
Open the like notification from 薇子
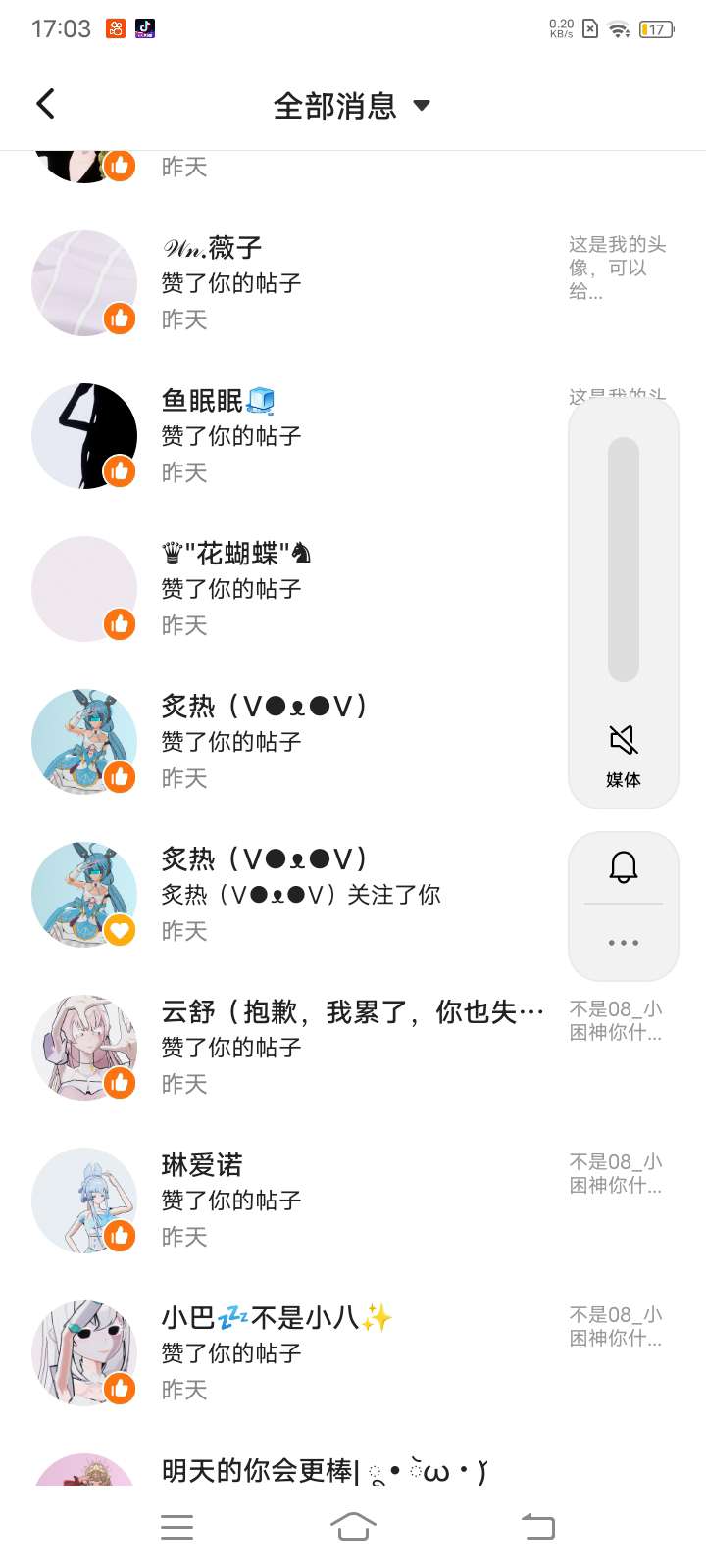[x=294, y=283]
